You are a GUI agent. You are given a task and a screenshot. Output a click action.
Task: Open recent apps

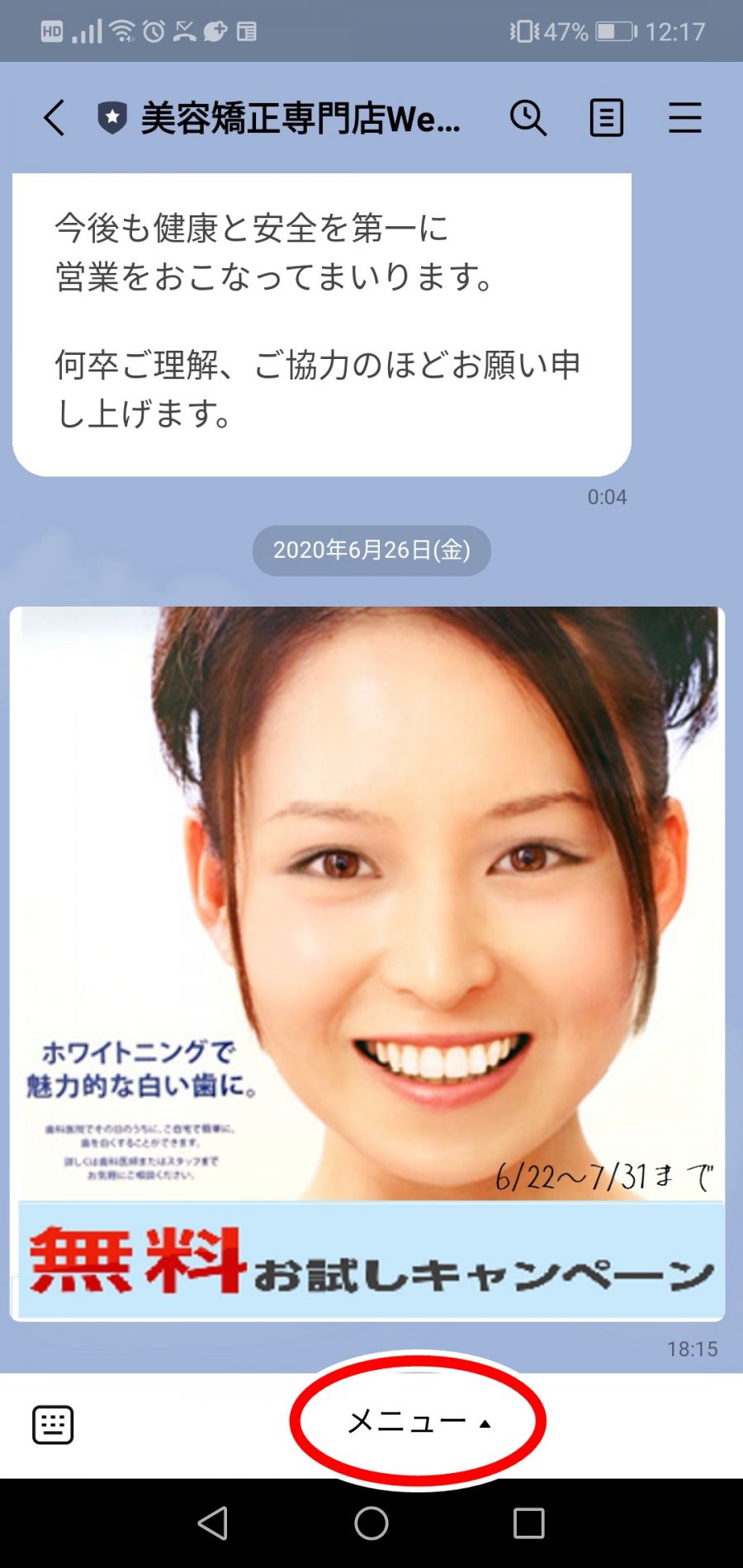point(528,1523)
